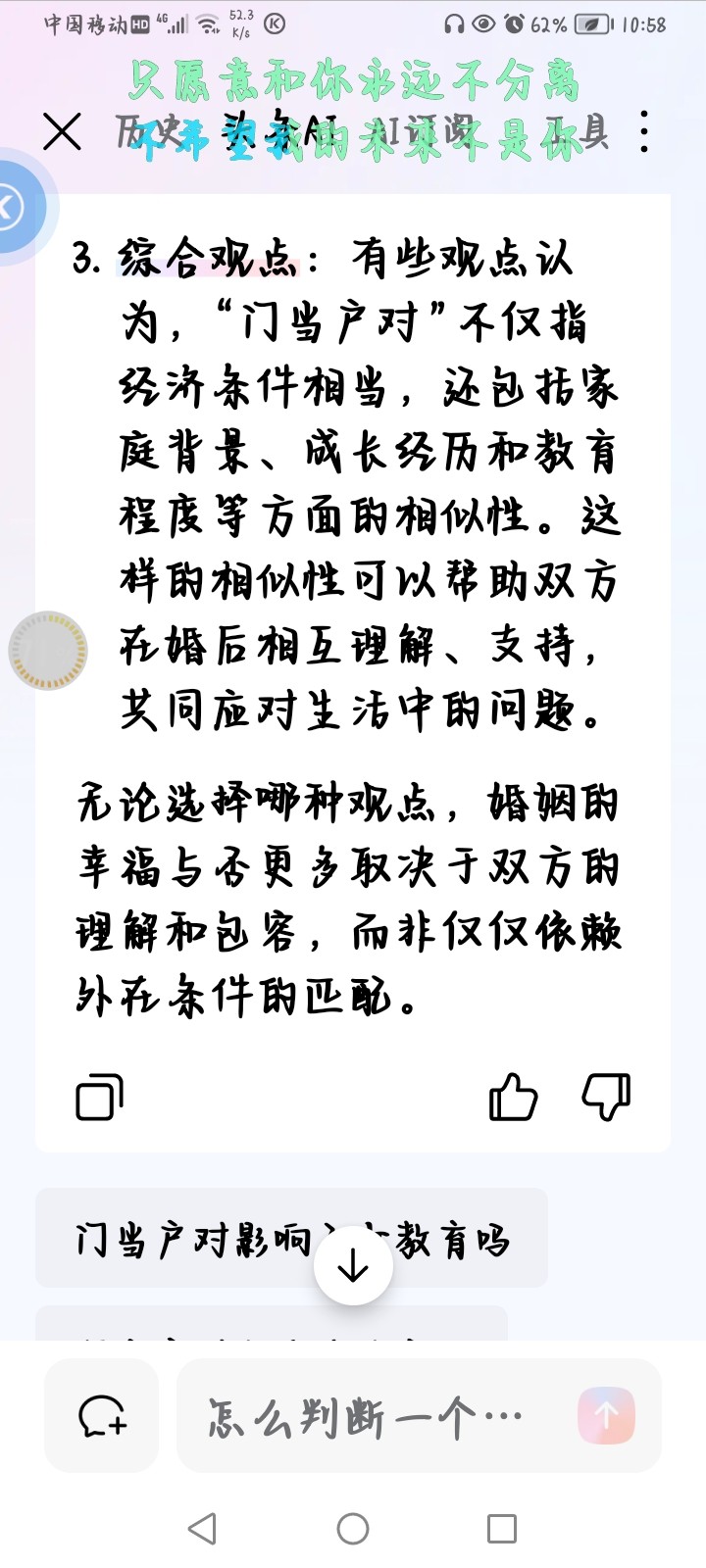
Task: Send the message with the up-arrow button
Action: pyautogui.click(x=606, y=1416)
